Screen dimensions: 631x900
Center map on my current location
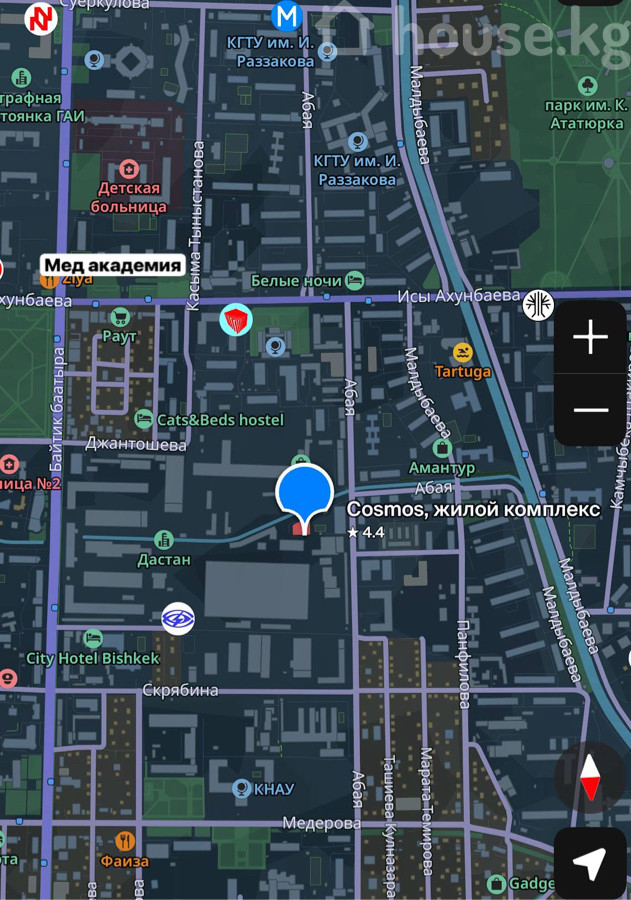(590, 862)
